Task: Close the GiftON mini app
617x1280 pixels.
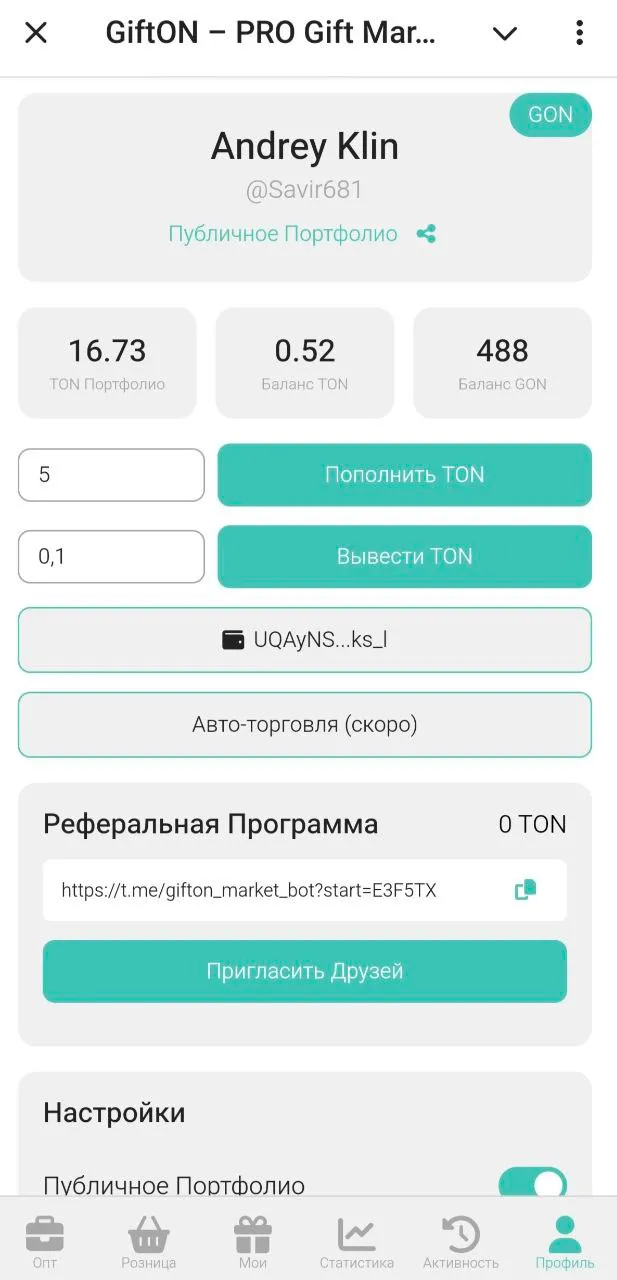Action: pos(36,33)
